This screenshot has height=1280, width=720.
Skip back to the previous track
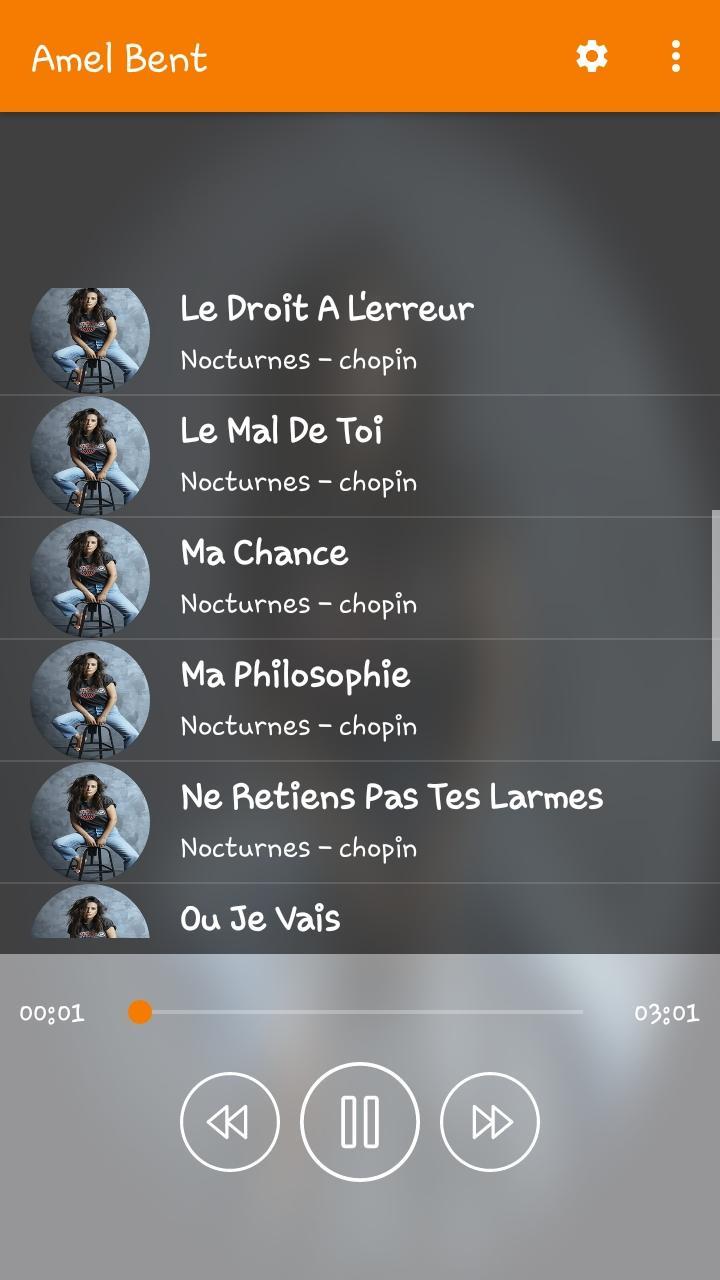[230, 1122]
